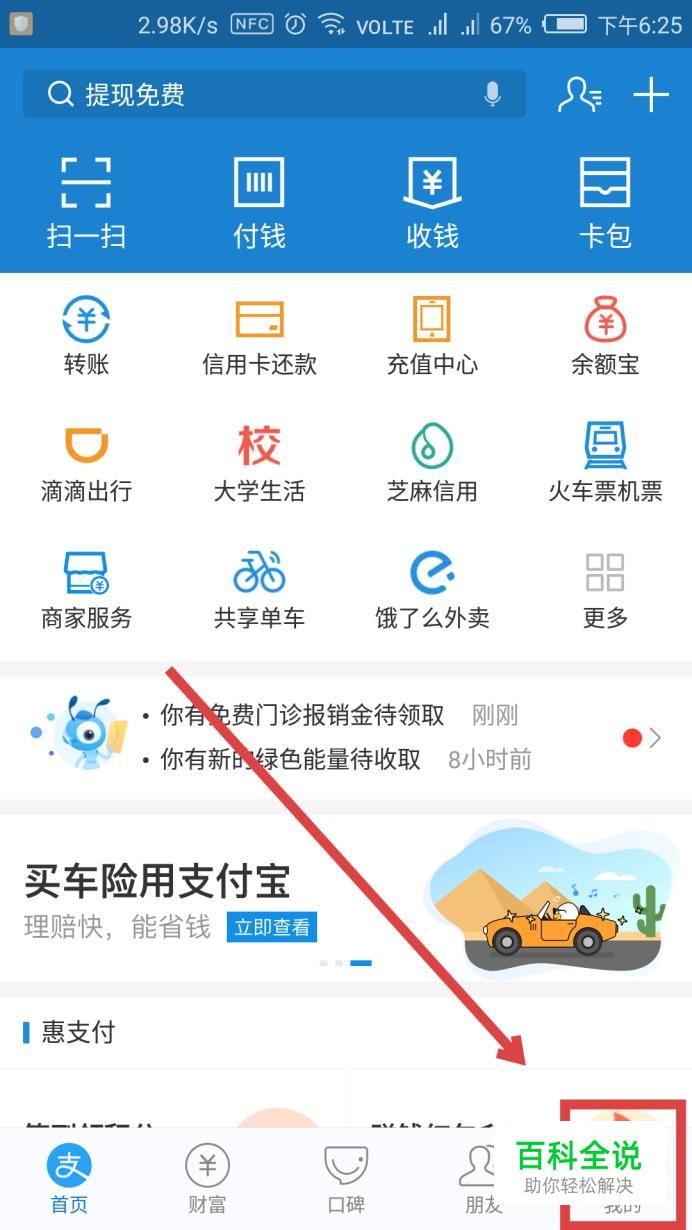Tap the microphone voice search icon
692x1230 pixels.
point(492,95)
